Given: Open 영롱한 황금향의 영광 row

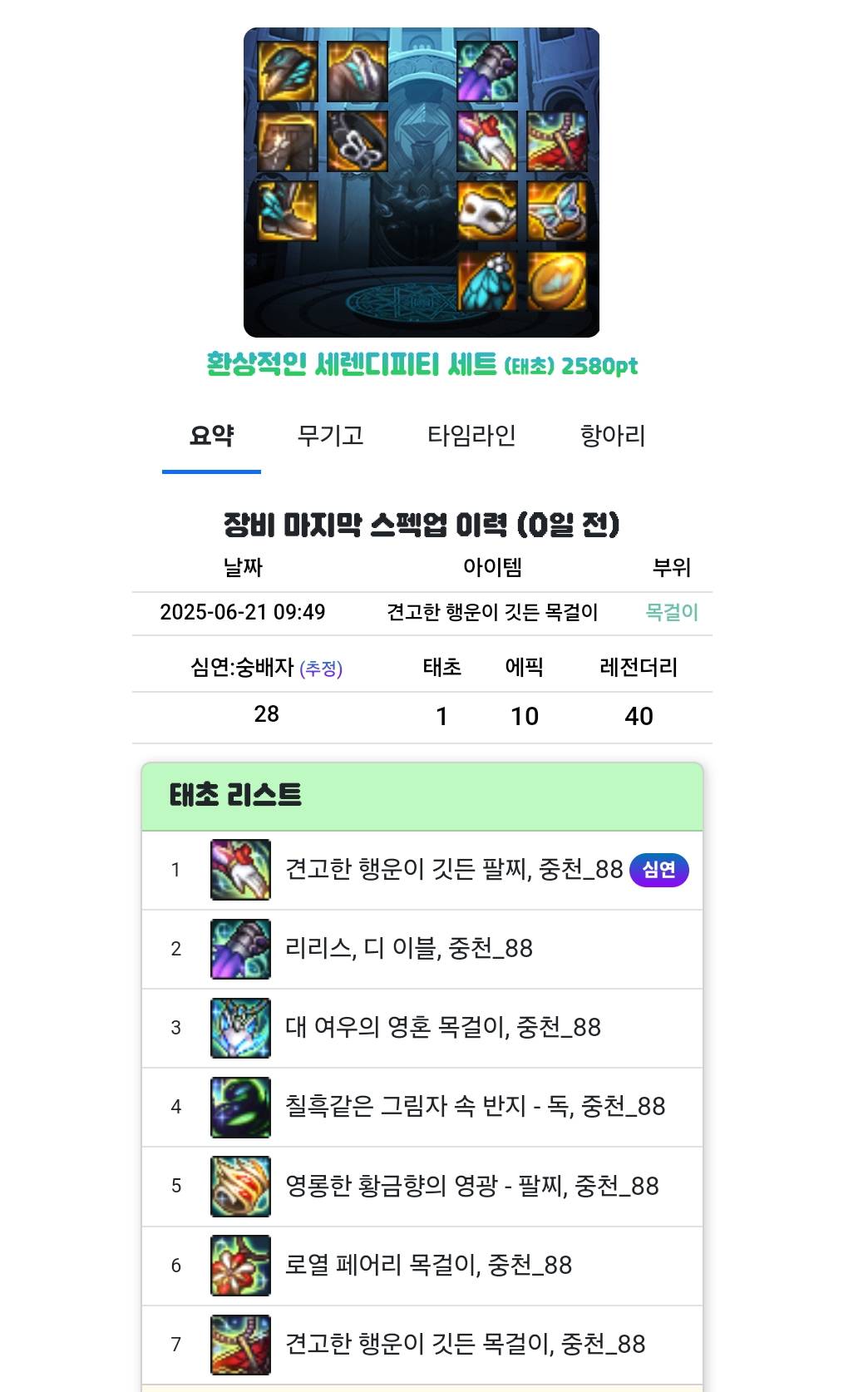Looking at the screenshot, I should [471, 1186].
